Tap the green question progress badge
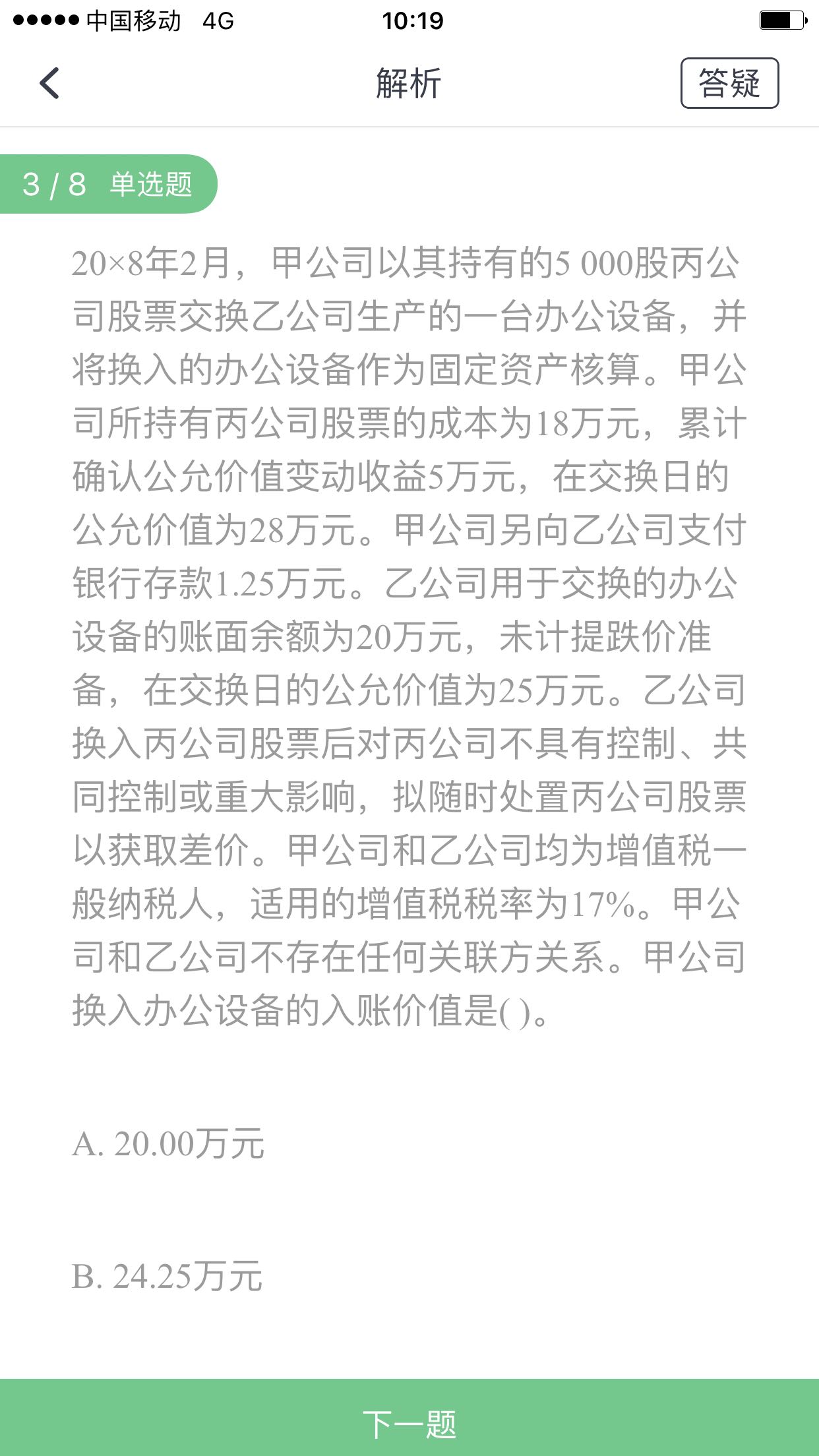This screenshot has height=1456, width=819. tap(109, 185)
